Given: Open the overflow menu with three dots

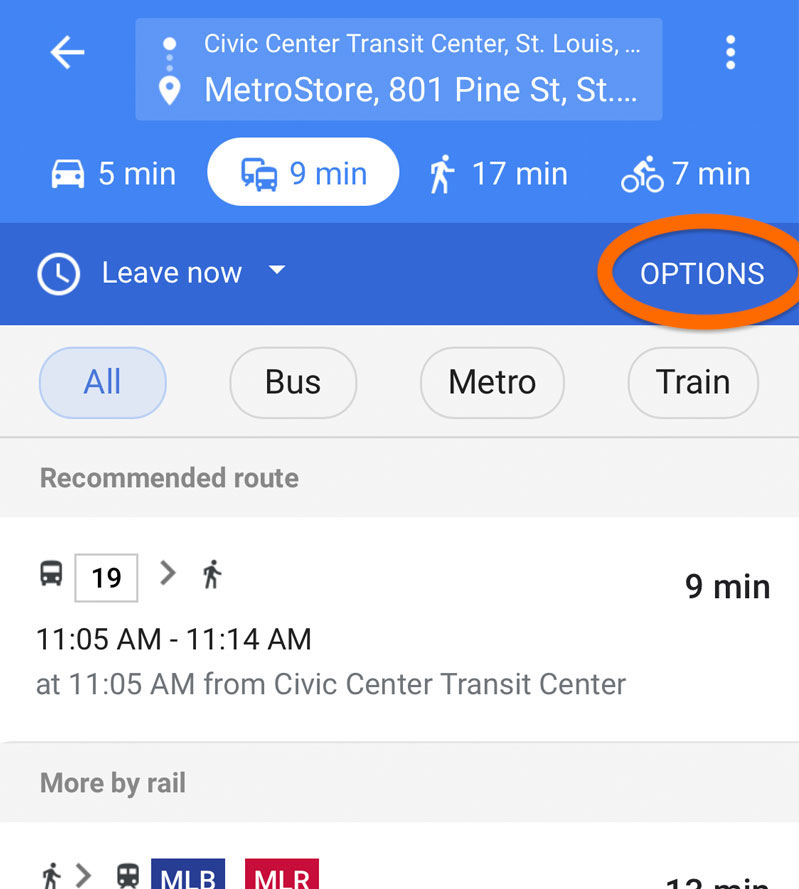Looking at the screenshot, I should click(730, 51).
